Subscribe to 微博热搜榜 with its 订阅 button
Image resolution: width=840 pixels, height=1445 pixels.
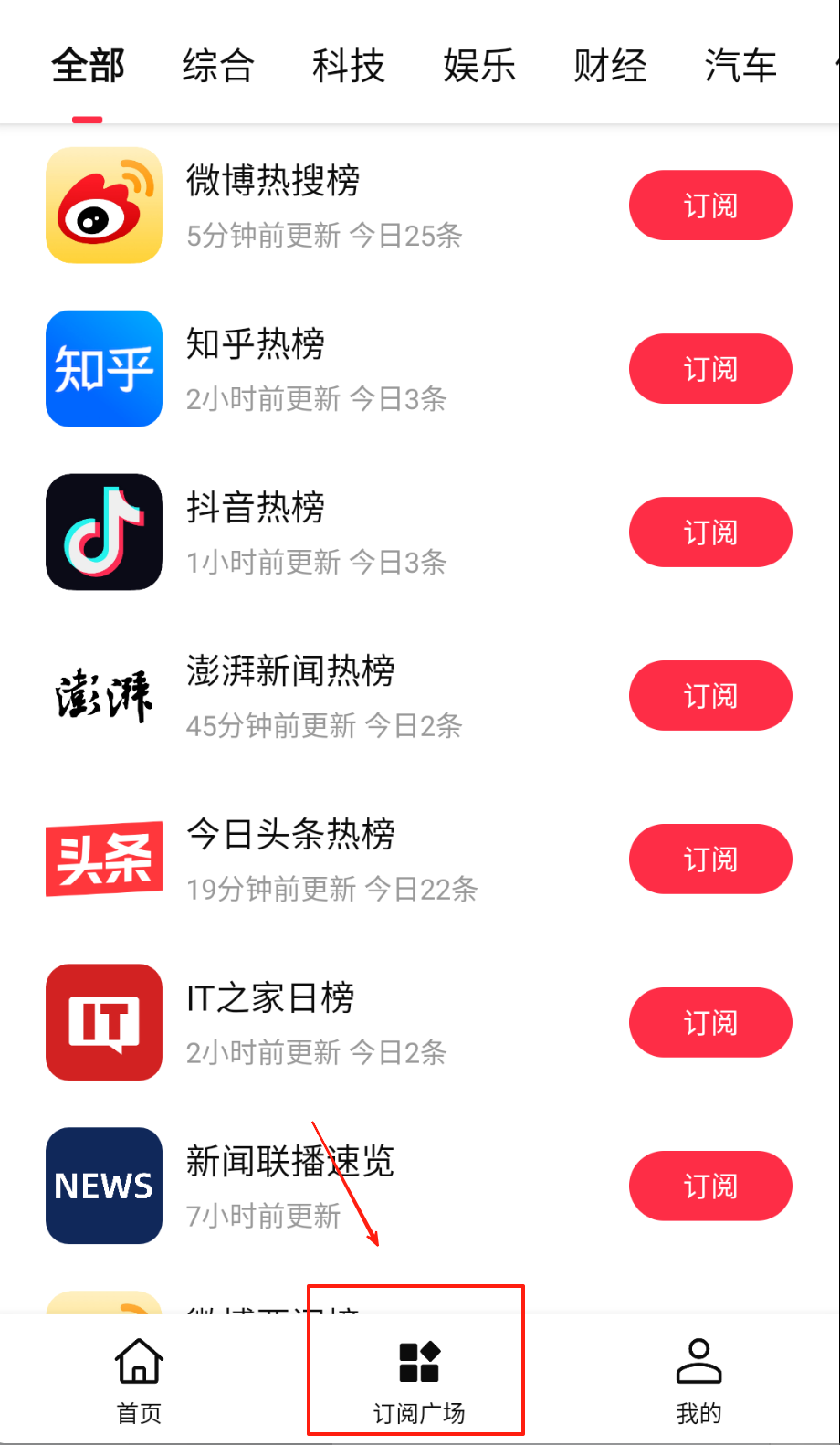pyautogui.click(x=709, y=206)
